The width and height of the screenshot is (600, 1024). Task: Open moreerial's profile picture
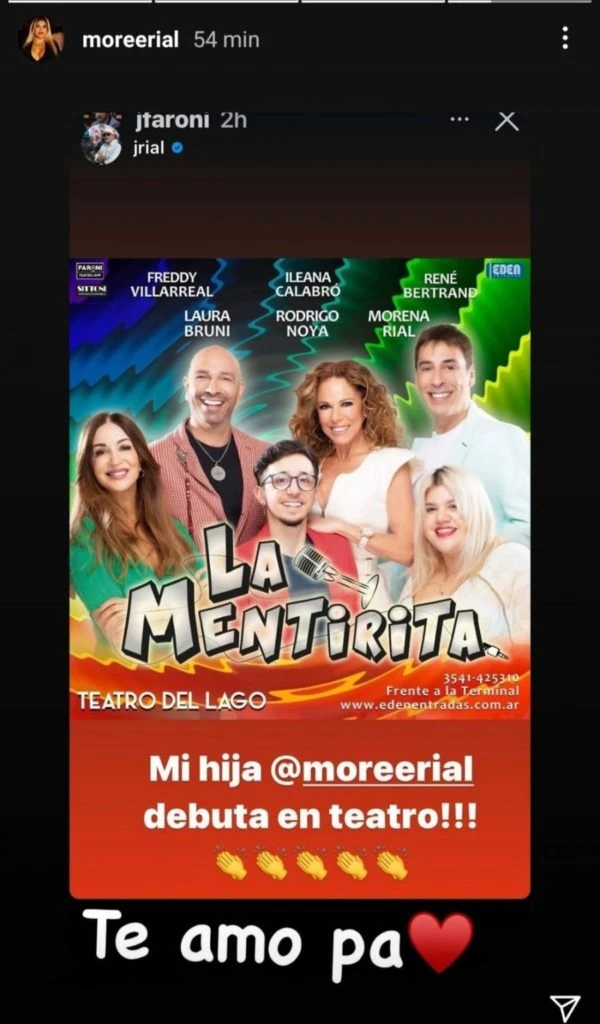[x=40, y=40]
